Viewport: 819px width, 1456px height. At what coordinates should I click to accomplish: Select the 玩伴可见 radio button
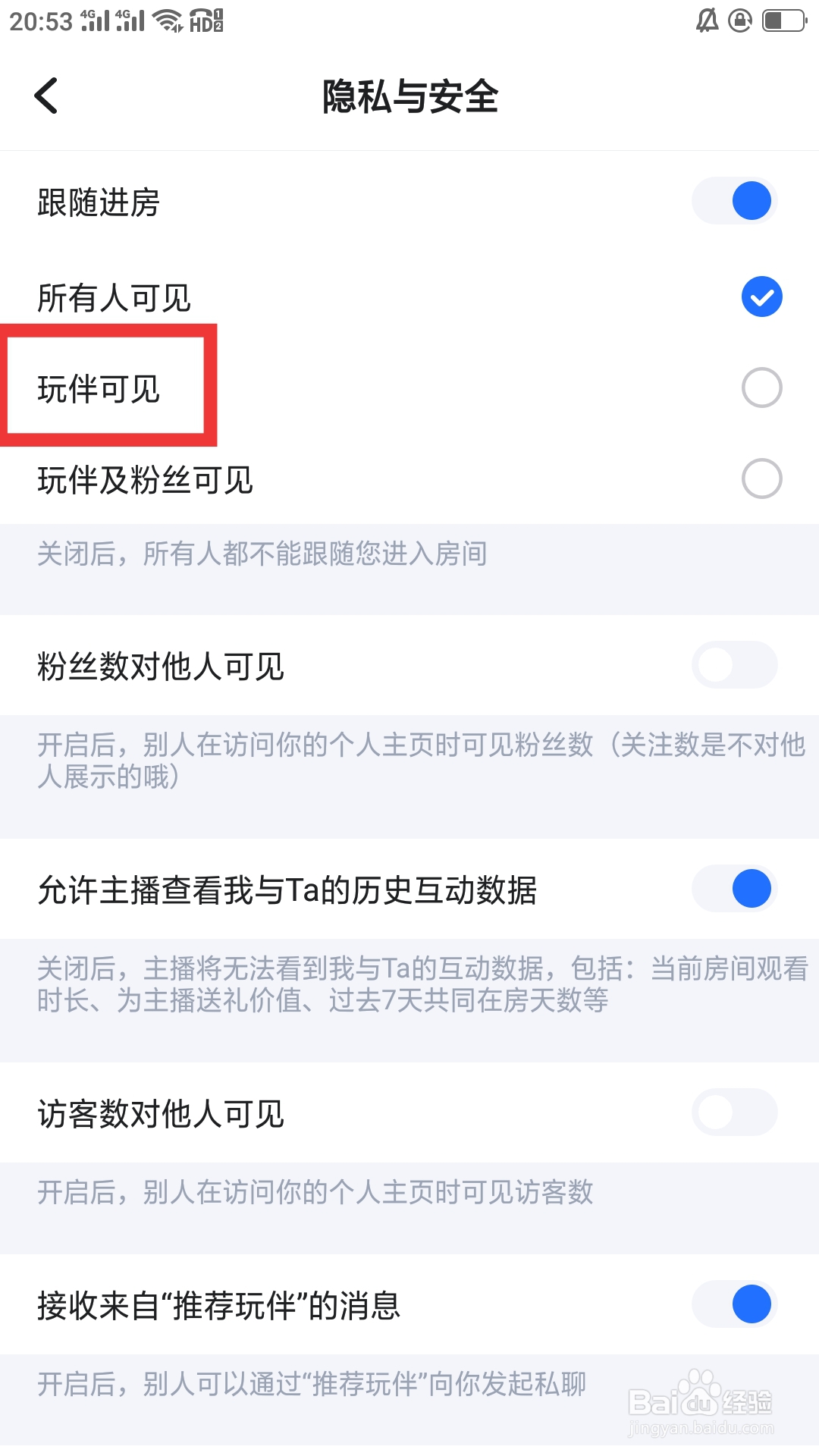coord(764,387)
